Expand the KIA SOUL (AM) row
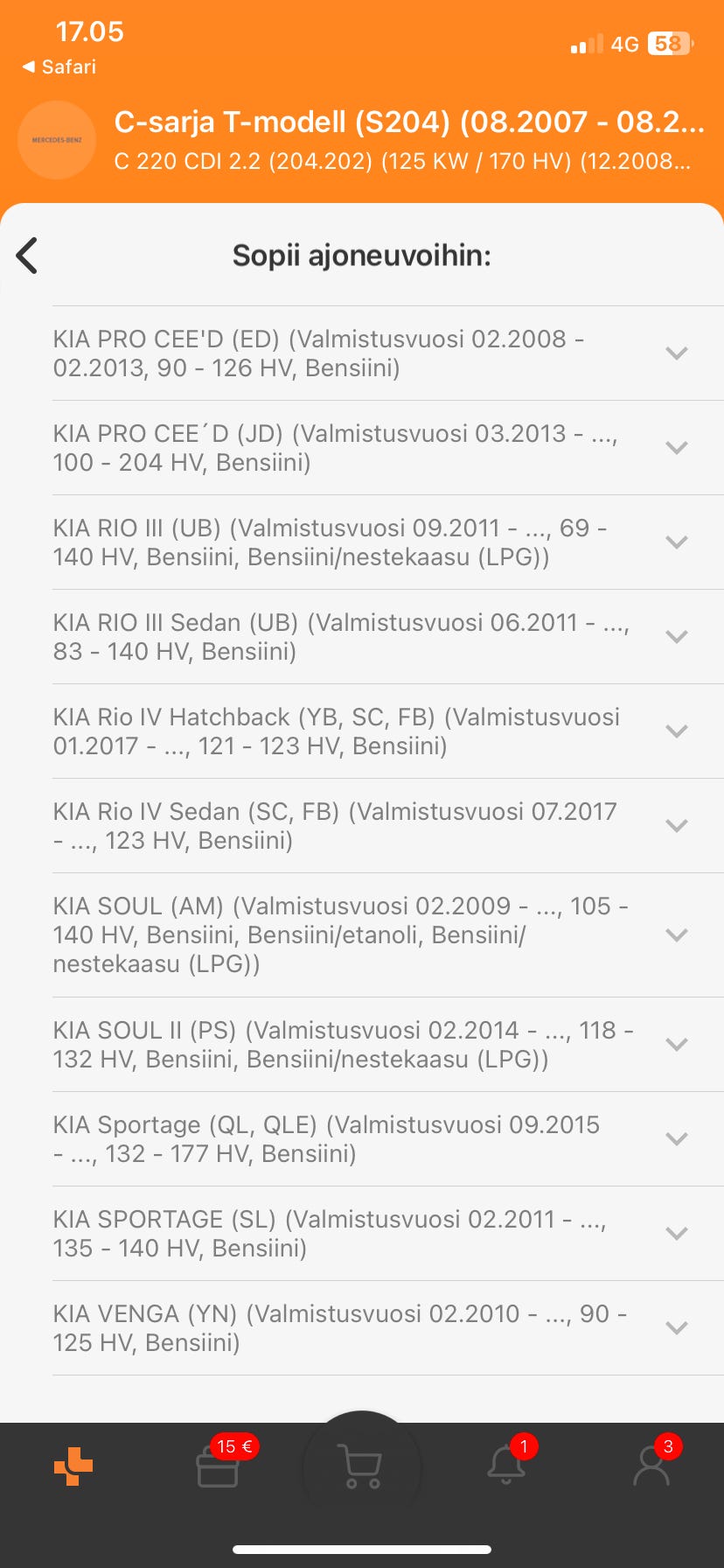The width and height of the screenshot is (724, 1568). point(676,935)
